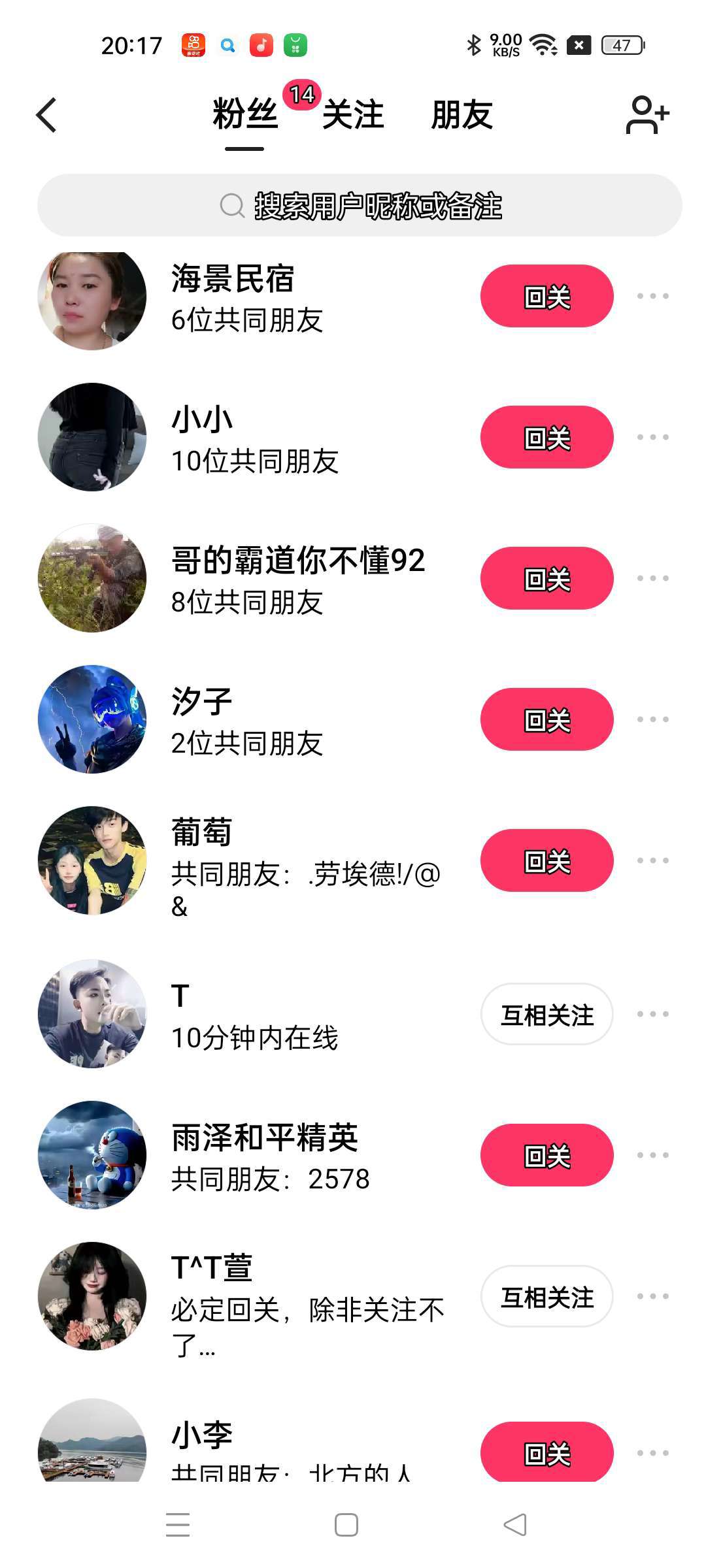Image resolution: width=706 pixels, height=1568 pixels.
Task: Tap 回关 for 哥的霸道你不懂92
Action: [546, 579]
